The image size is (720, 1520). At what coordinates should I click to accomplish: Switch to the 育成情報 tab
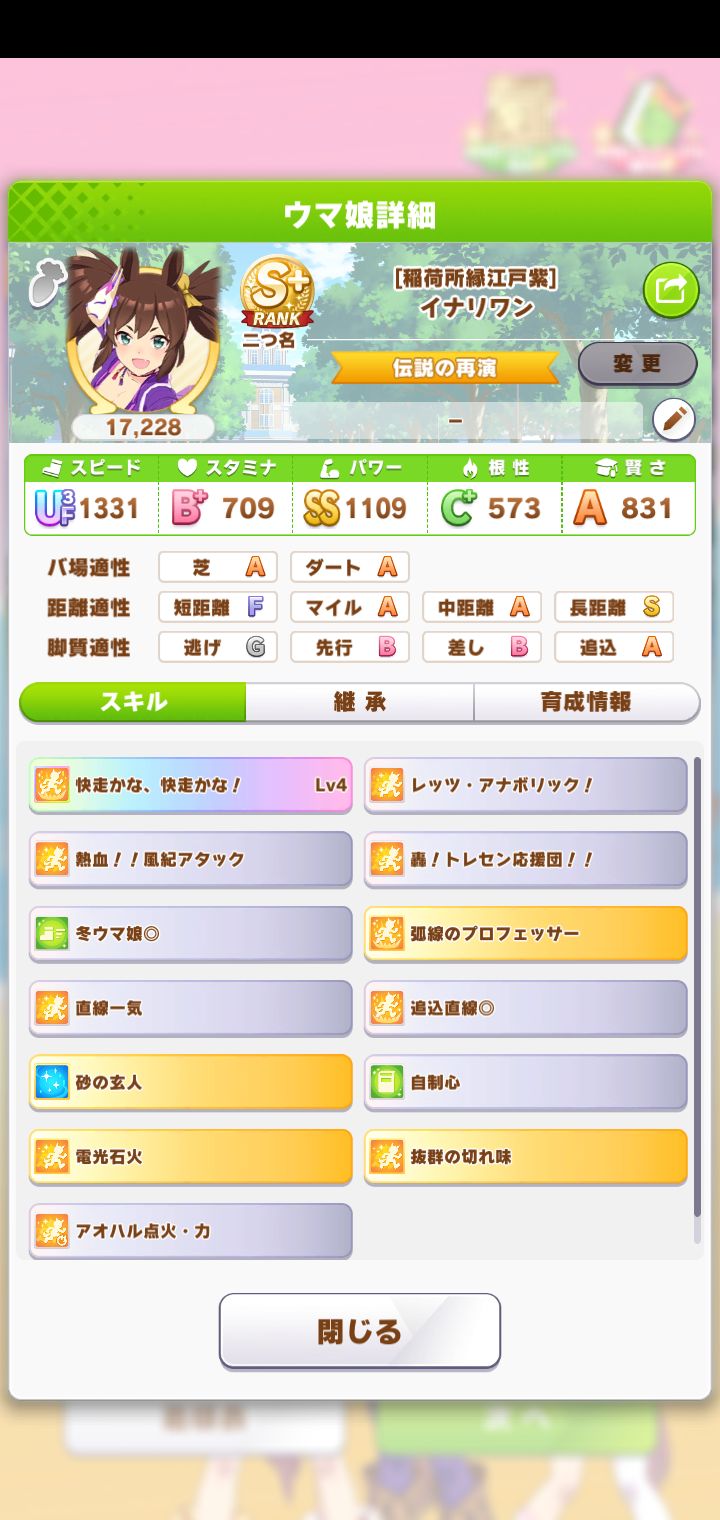click(586, 702)
